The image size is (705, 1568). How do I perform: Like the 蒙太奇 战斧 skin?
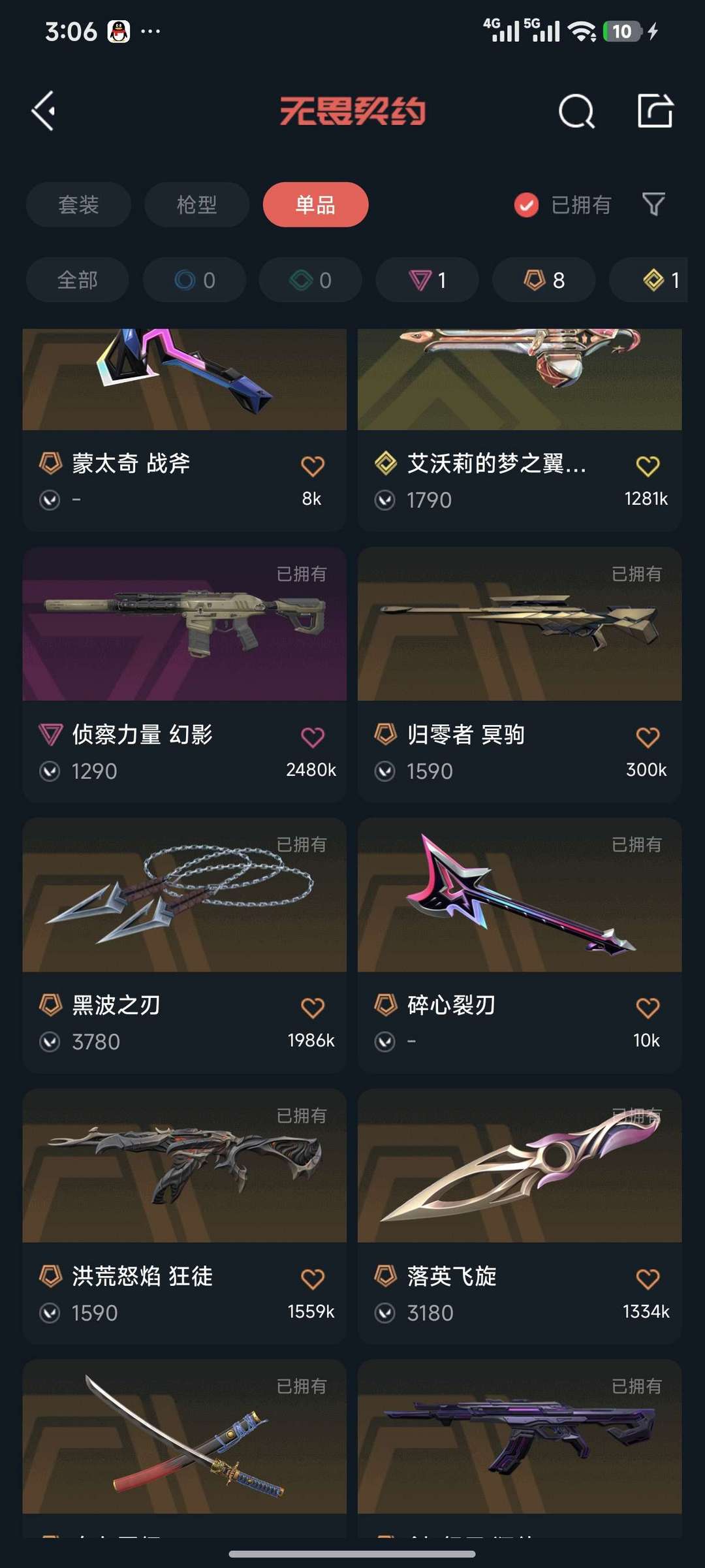click(312, 466)
